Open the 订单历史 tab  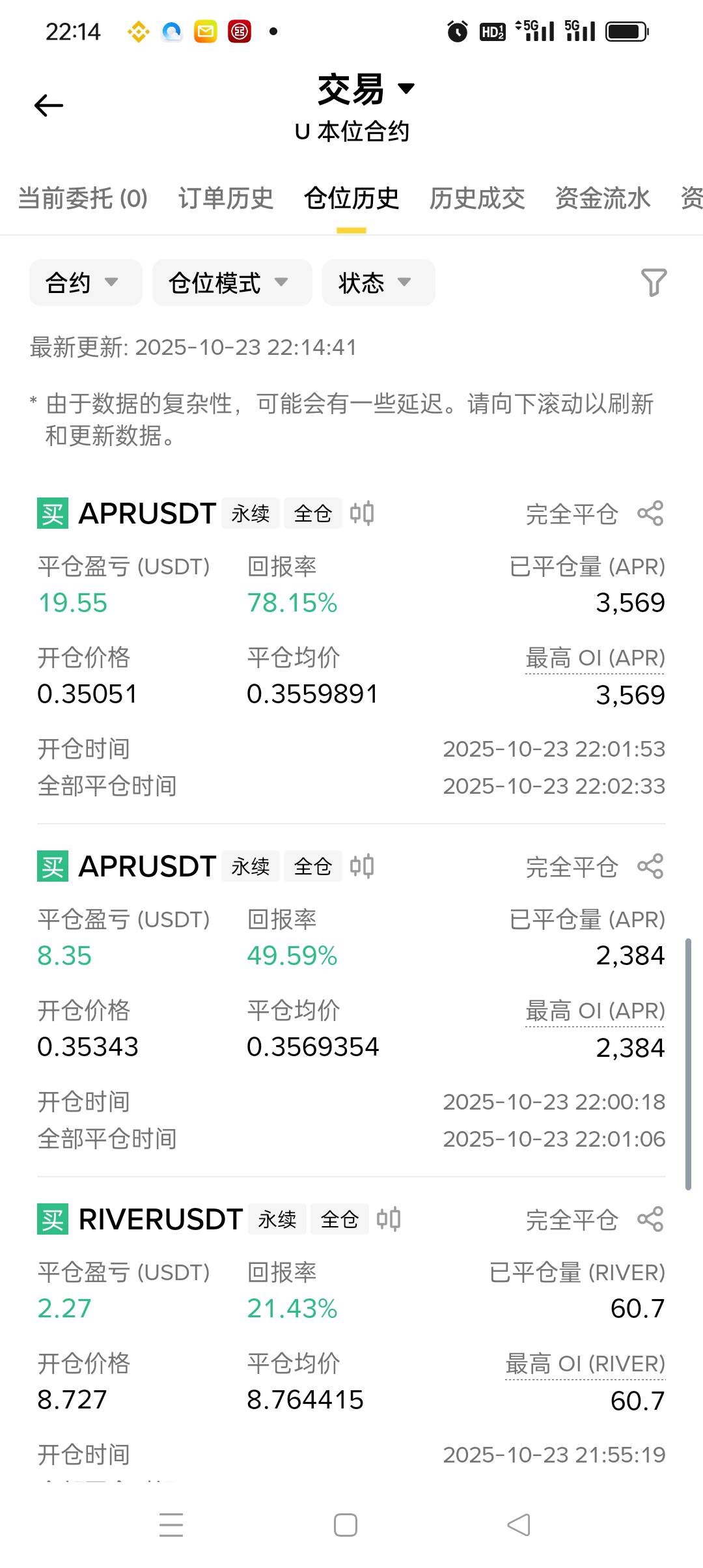coord(226,199)
